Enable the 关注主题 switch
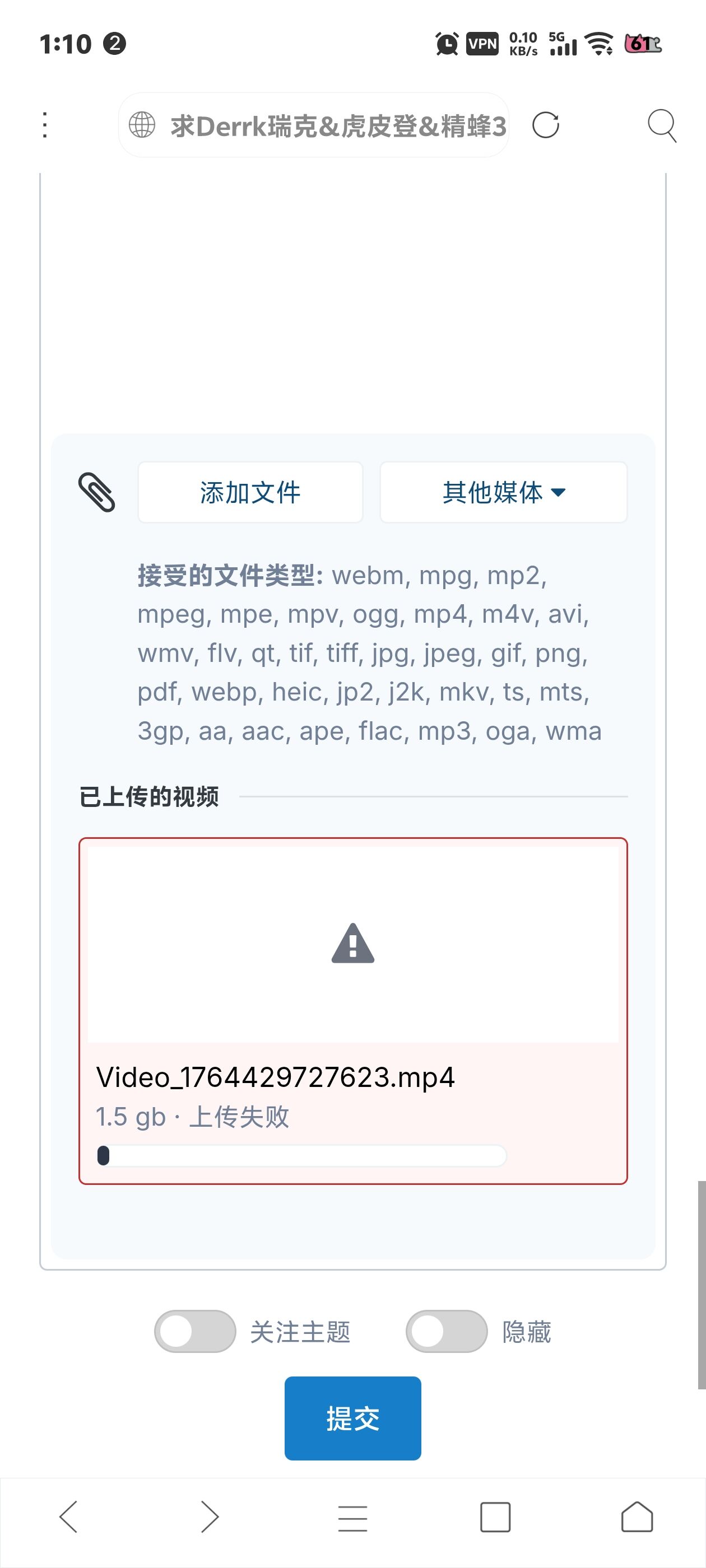This screenshot has height=1568, width=706. [x=195, y=1331]
